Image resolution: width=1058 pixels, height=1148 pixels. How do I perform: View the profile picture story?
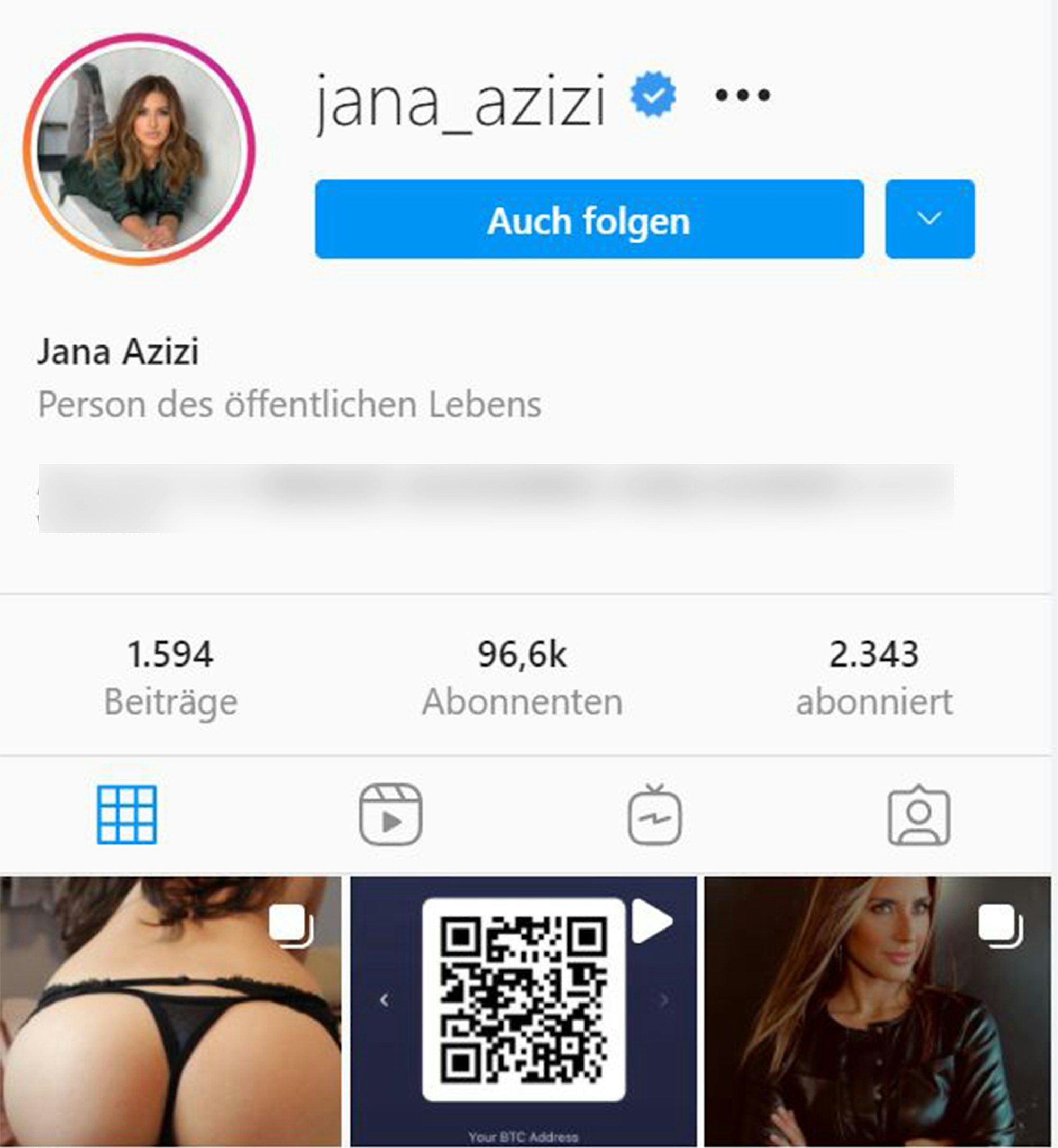pos(139,149)
